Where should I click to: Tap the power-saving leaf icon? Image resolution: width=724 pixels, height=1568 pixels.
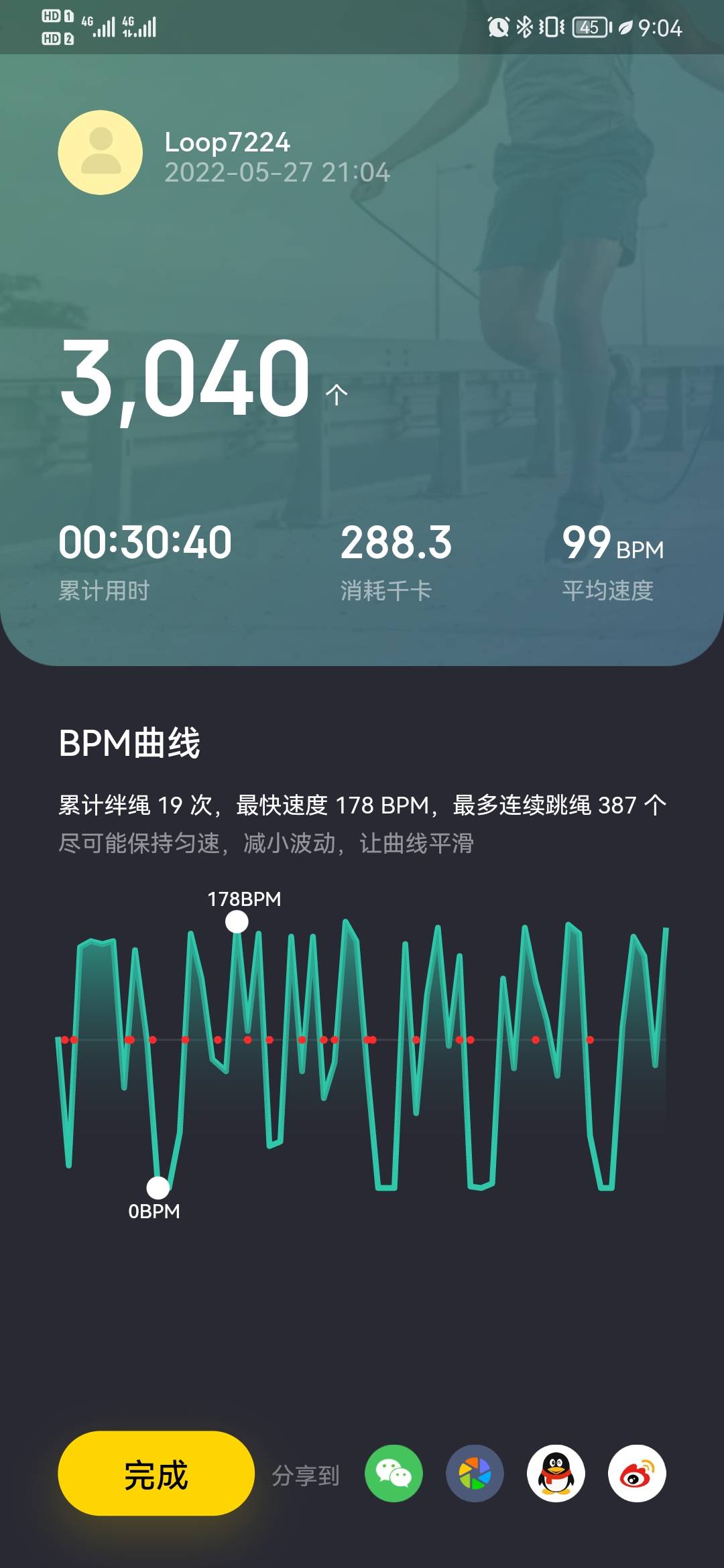(625, 25)
